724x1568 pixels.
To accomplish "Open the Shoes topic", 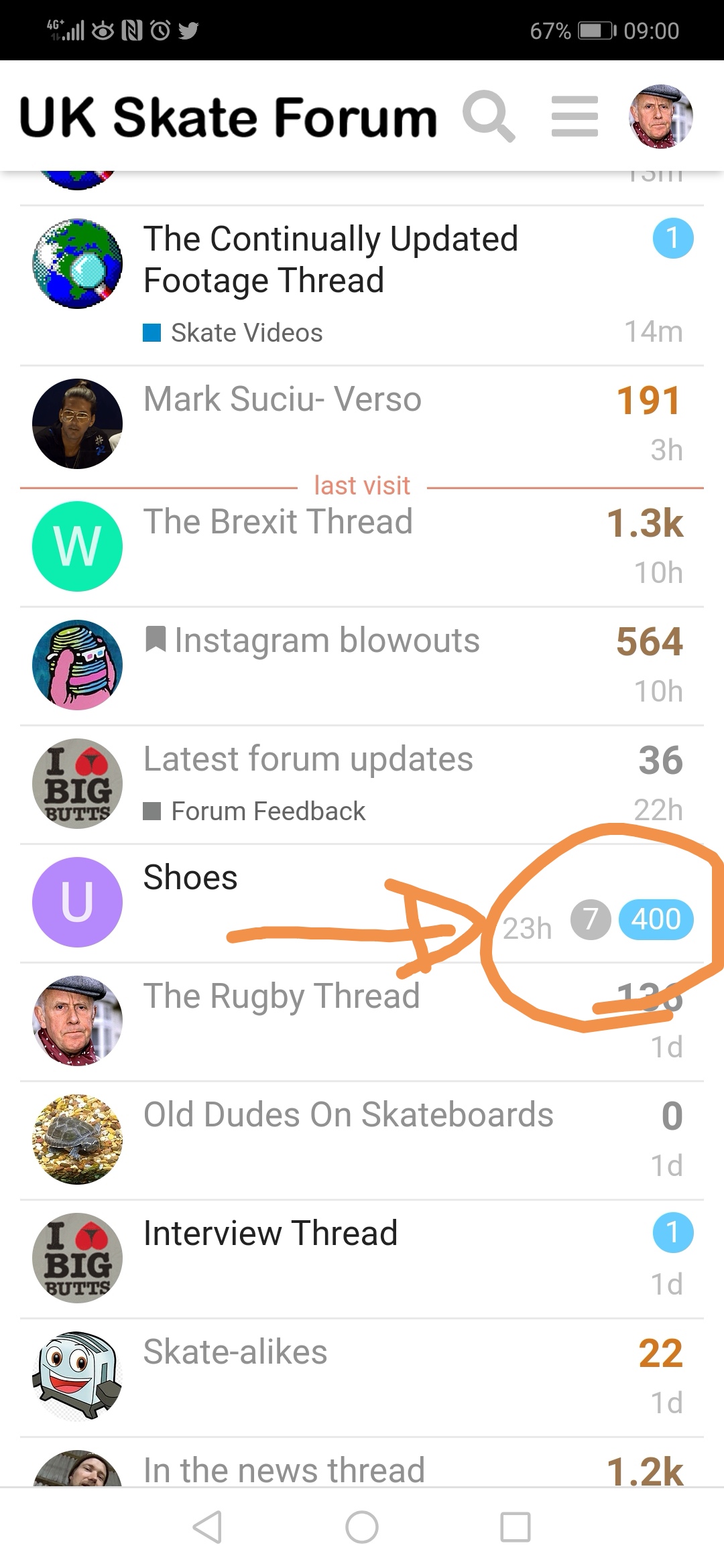I will coord(190,878).
